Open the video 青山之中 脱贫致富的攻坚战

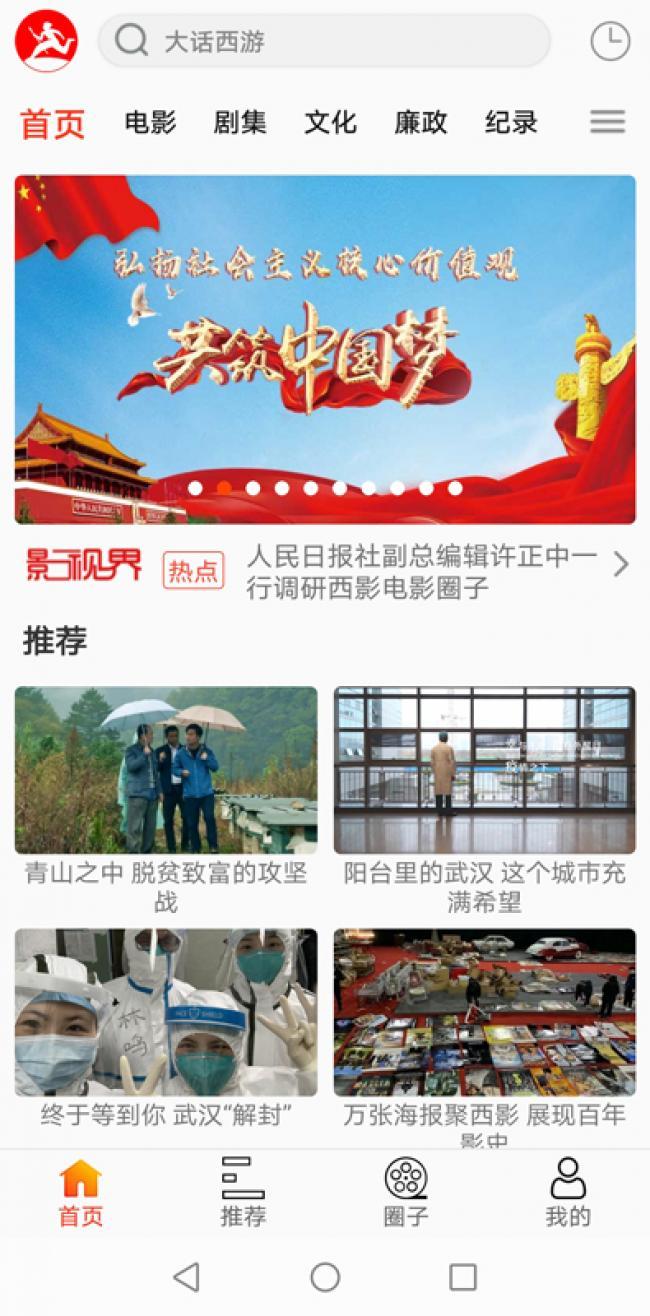point(166,800)
